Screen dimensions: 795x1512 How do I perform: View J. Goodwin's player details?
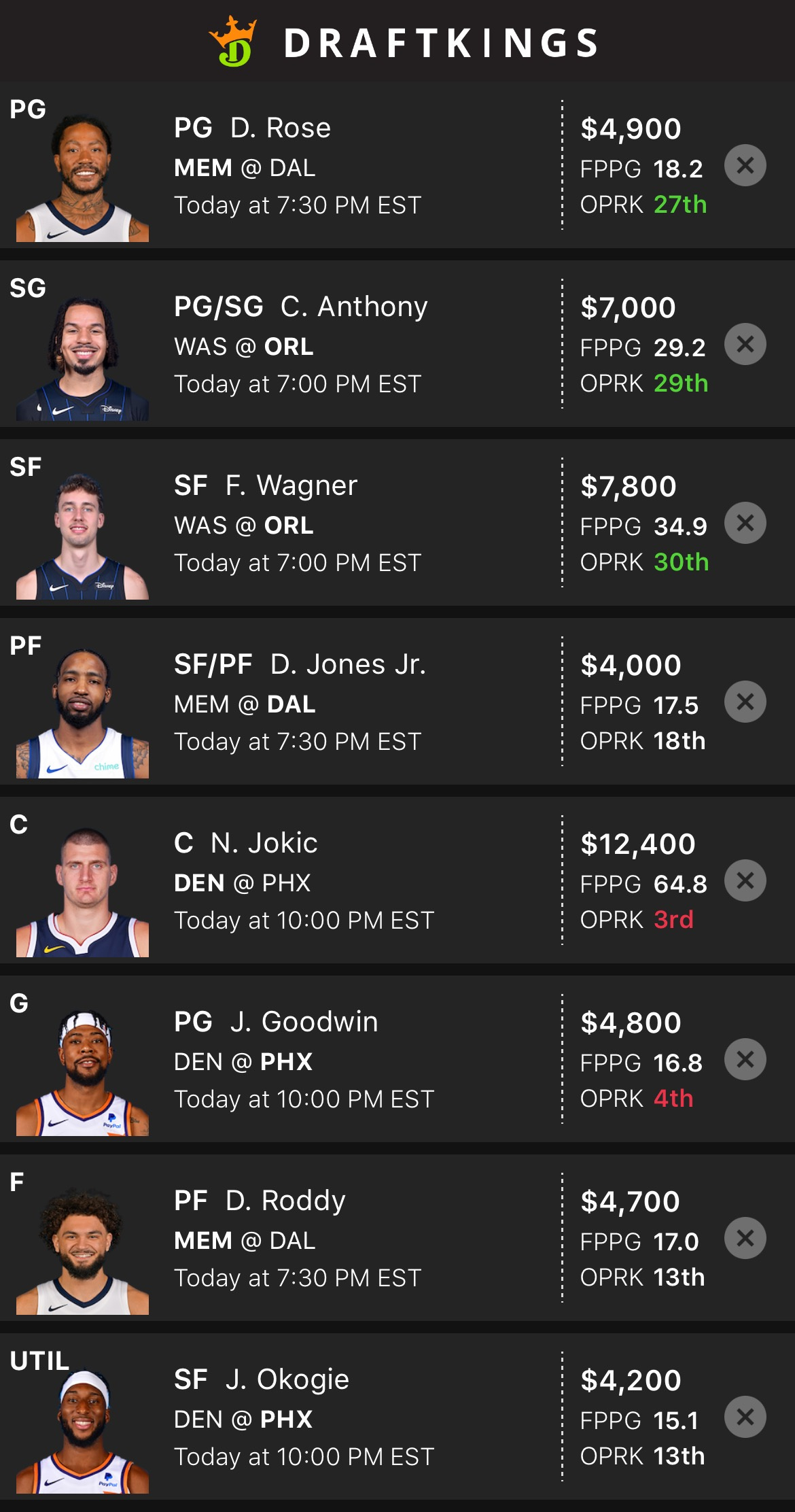(303, 1022)
